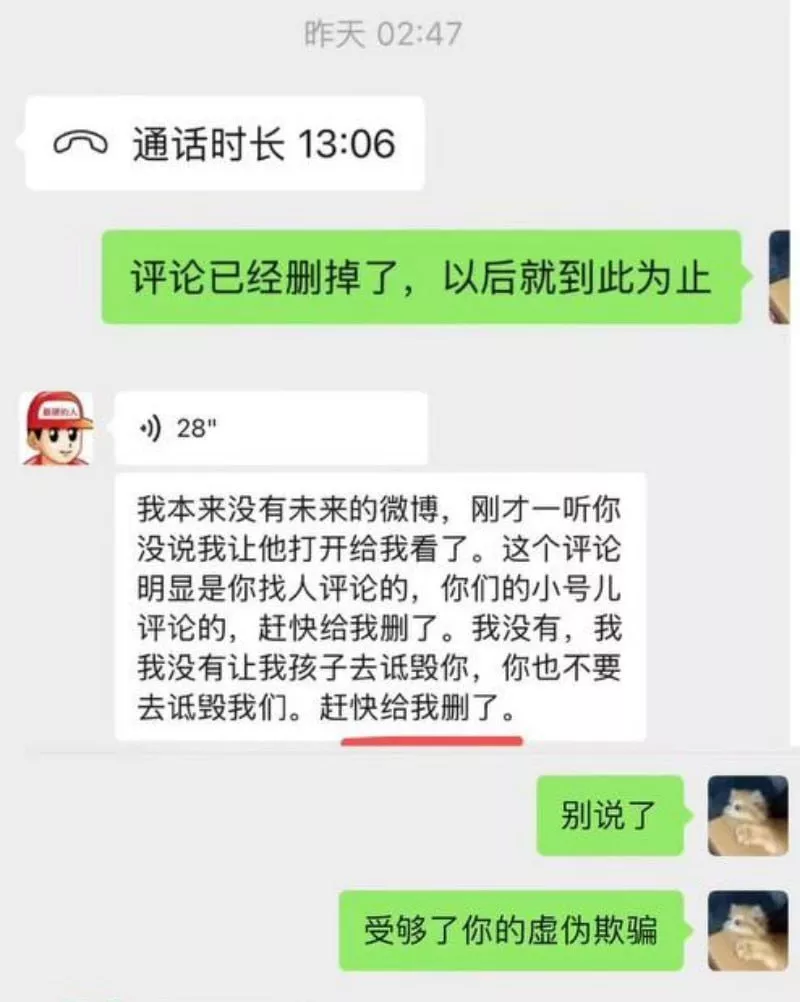
Task: Play the 28-second voice message
Action: click(x=270, y=428)
